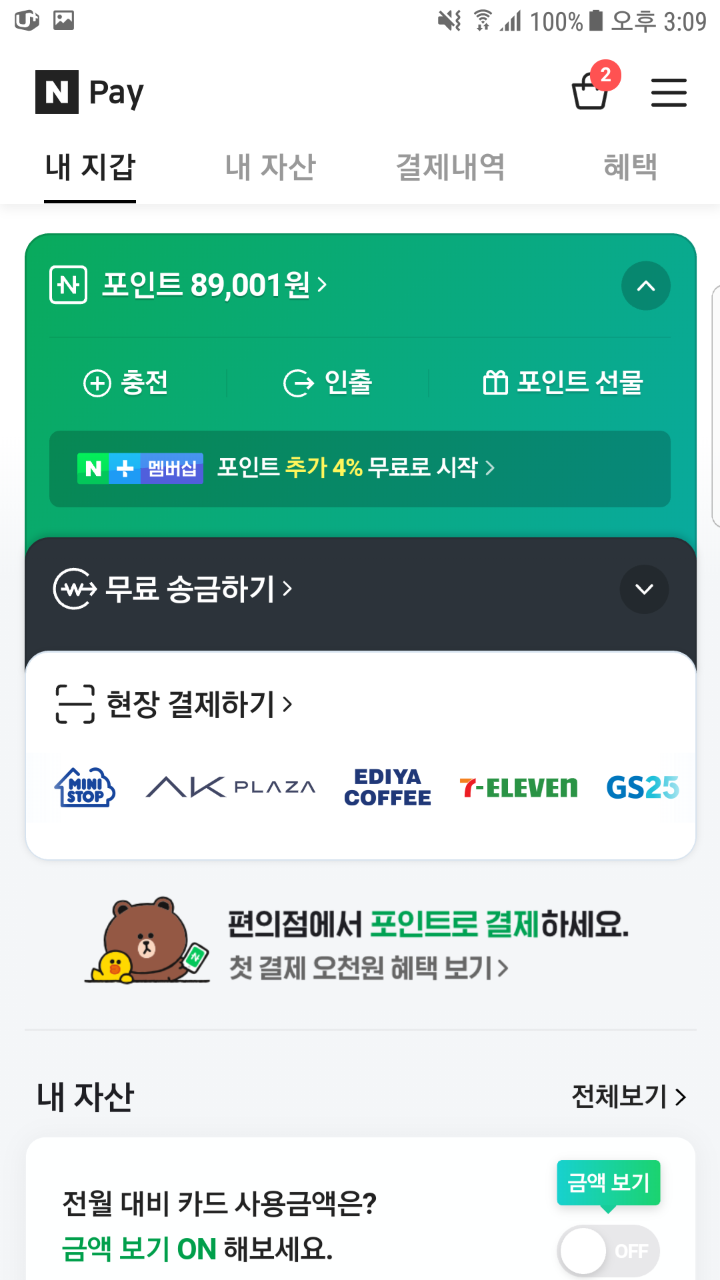
Task: Switch to the 내 자산 tab
Action: click(270, 166)
